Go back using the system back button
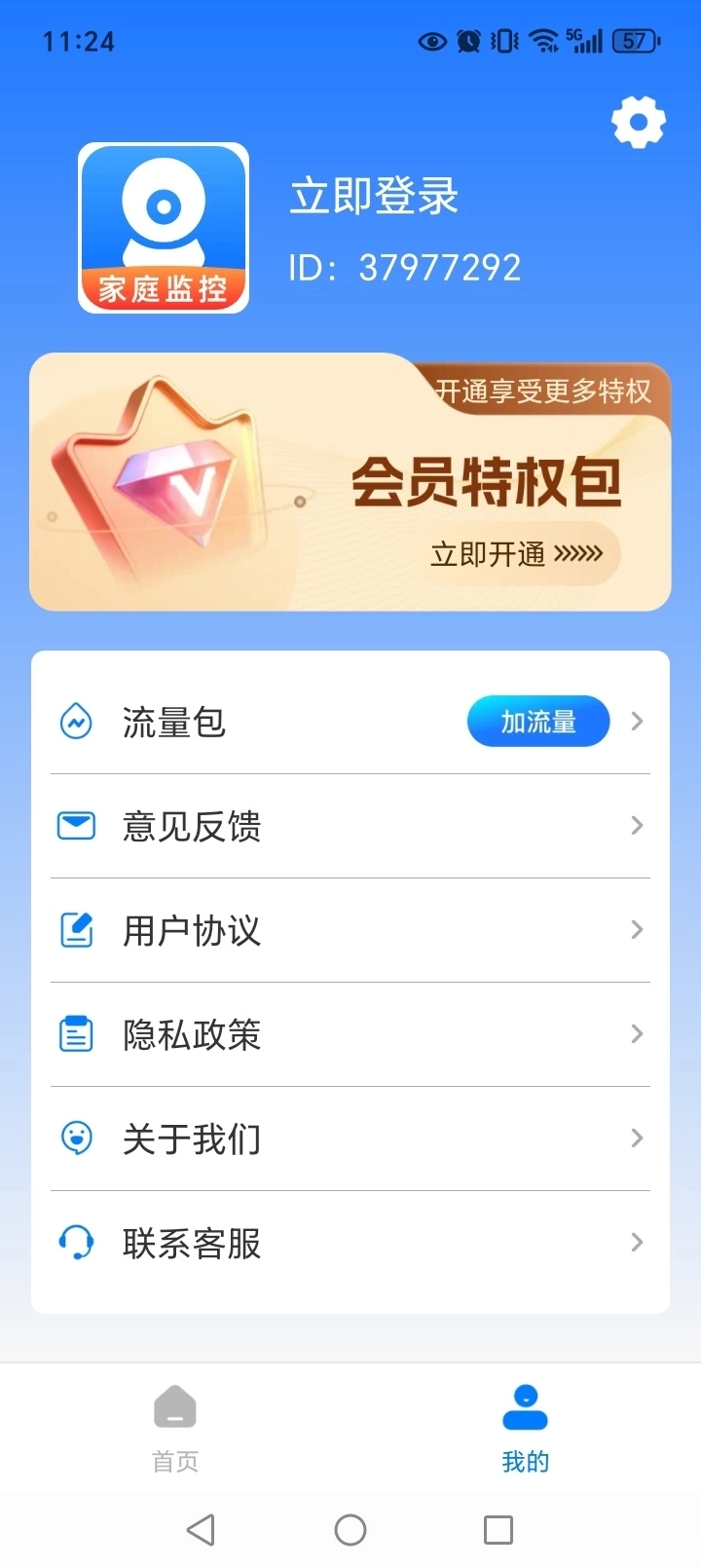Screen dimensions: 701x1568 201,1530
